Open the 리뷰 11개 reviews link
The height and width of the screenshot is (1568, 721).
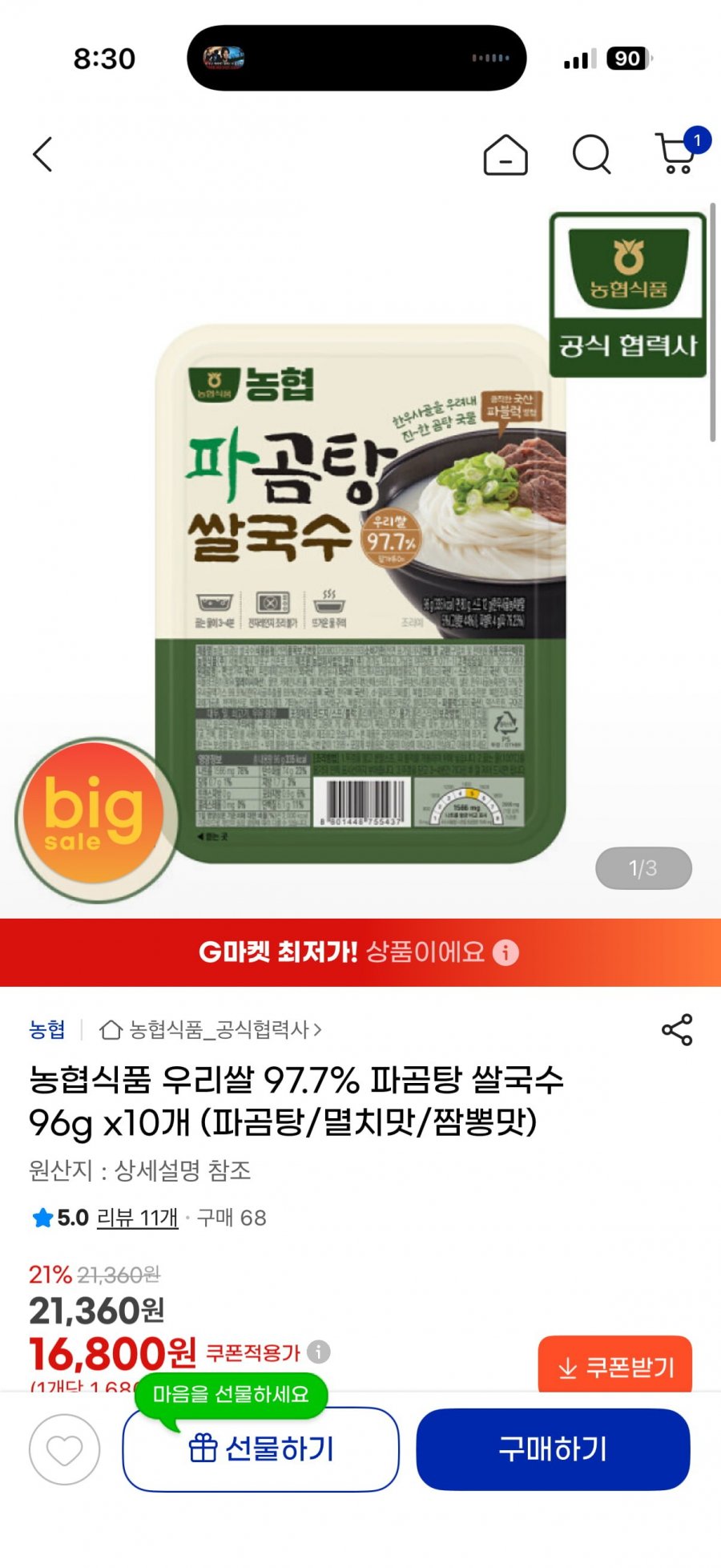[x=137, y=1218]
